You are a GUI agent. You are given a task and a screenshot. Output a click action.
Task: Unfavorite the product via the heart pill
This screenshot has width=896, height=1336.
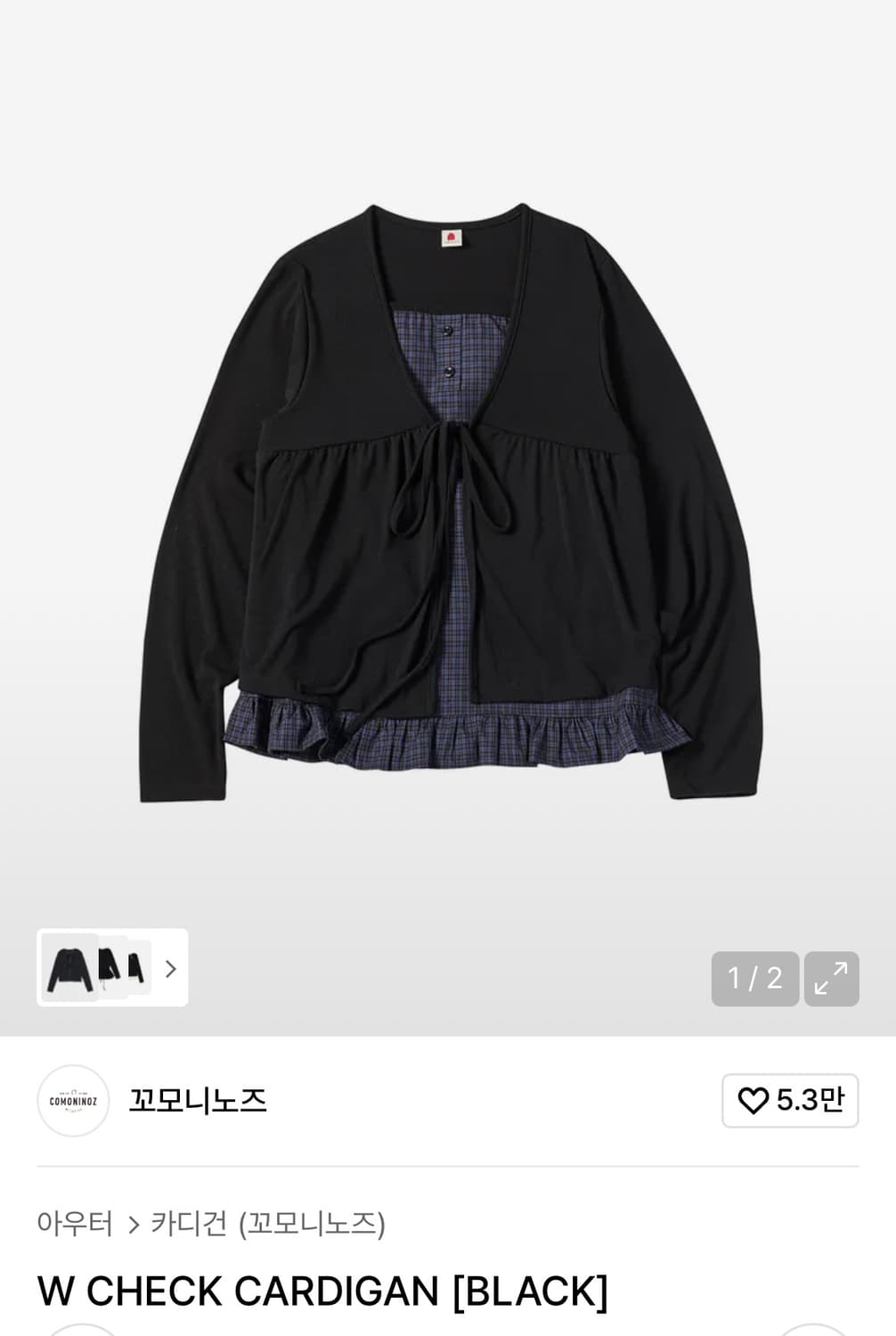point(789,1102)
